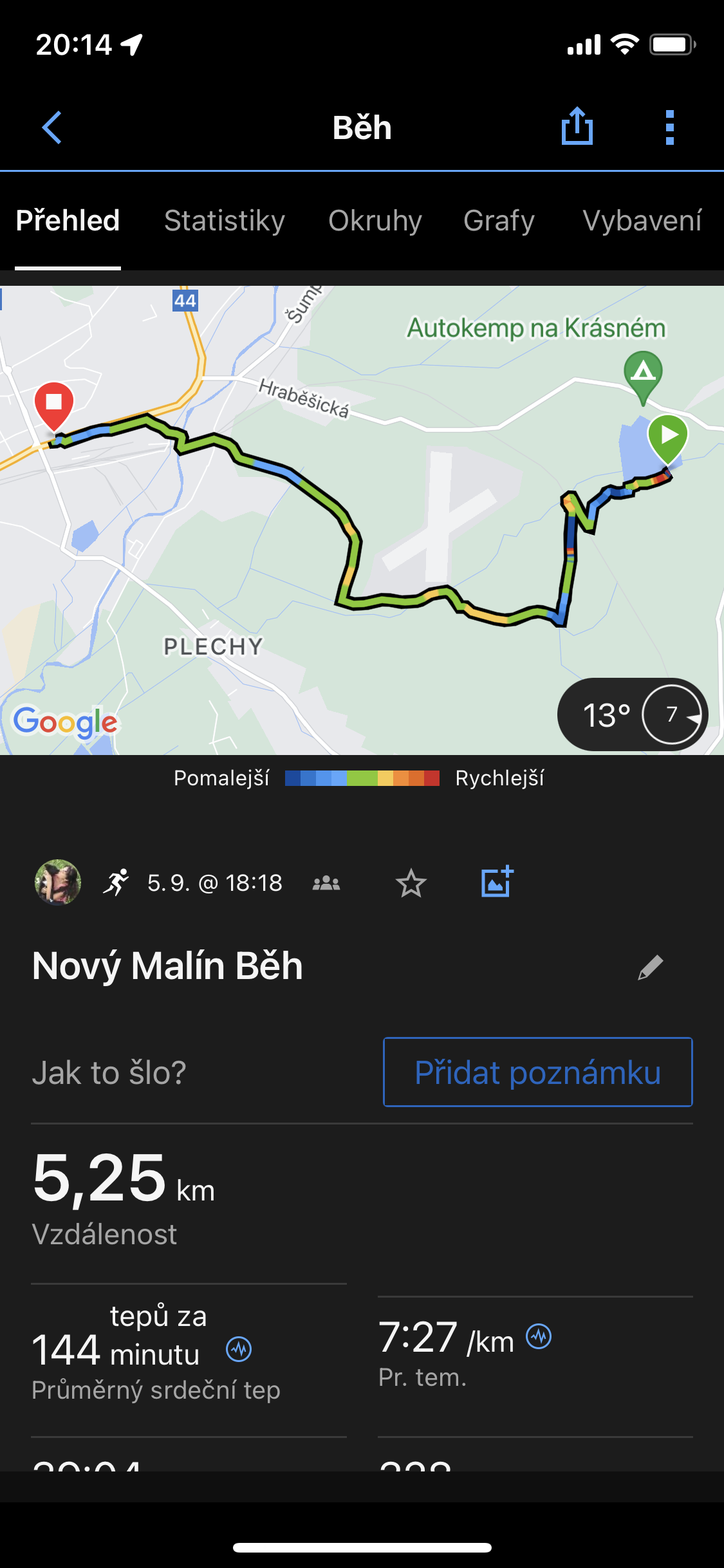Open the Grafy tab
The width and height of the screenshot is (724, 1568).
click(x=499, y=221)
